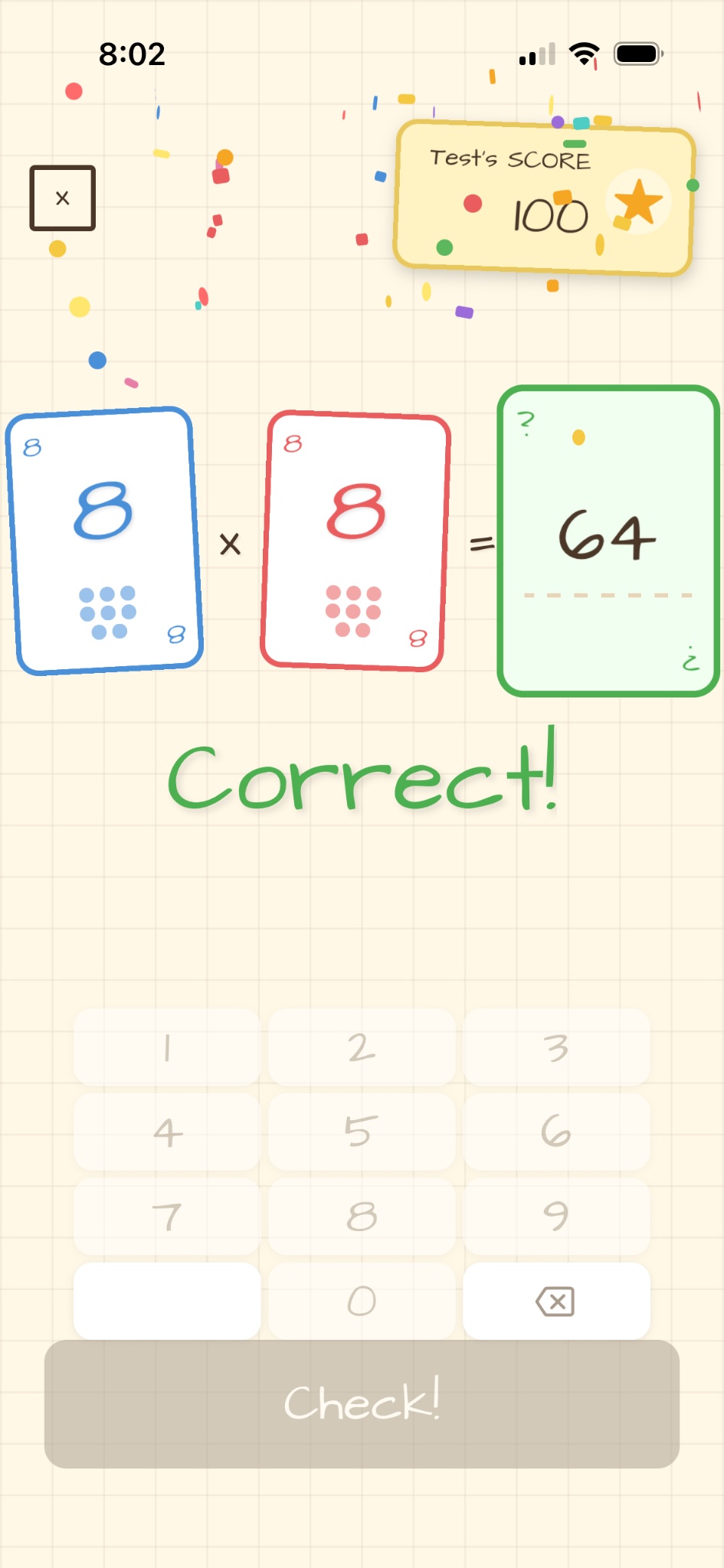Select the 6 key
724x1568 pixels.
click(x=556, y=1132)
